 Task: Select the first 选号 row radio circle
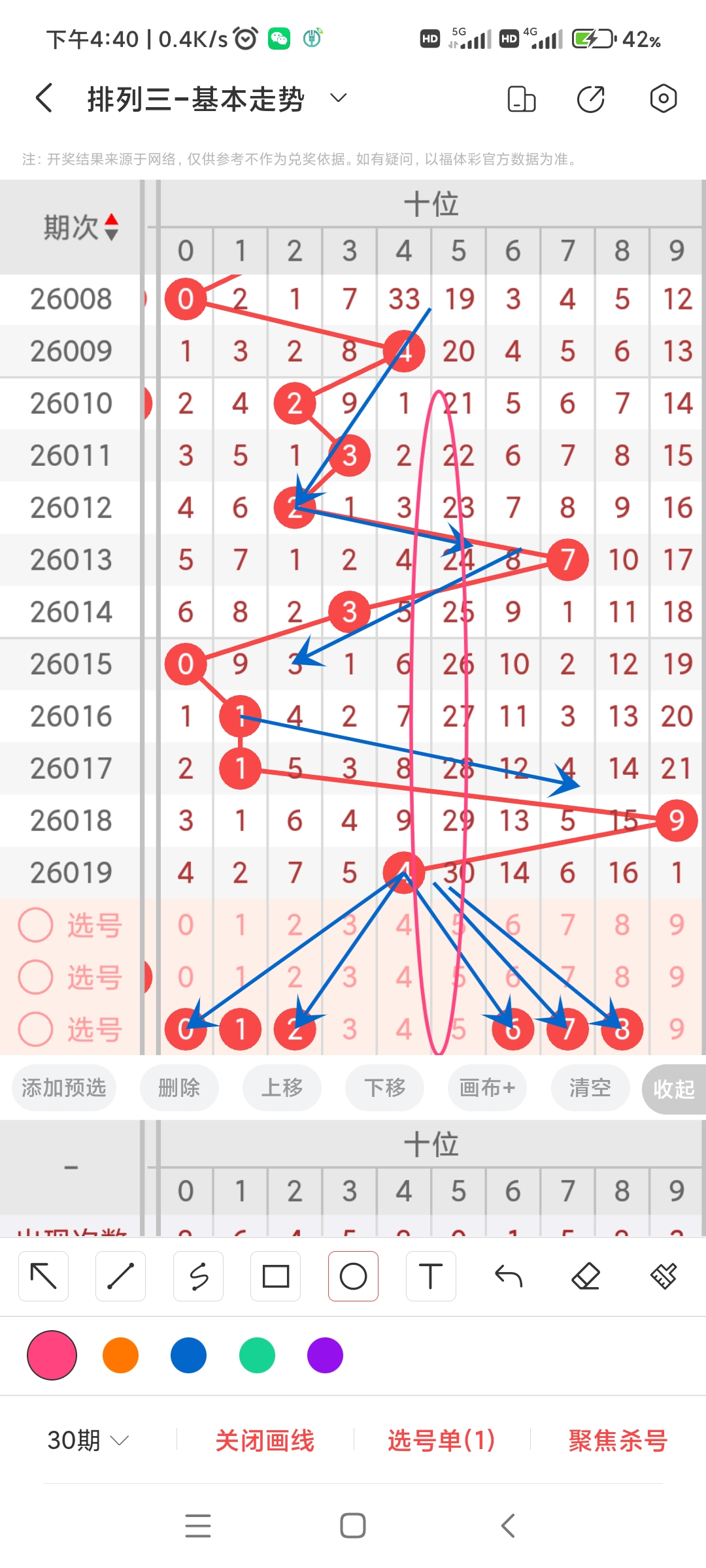pos(35,925)
